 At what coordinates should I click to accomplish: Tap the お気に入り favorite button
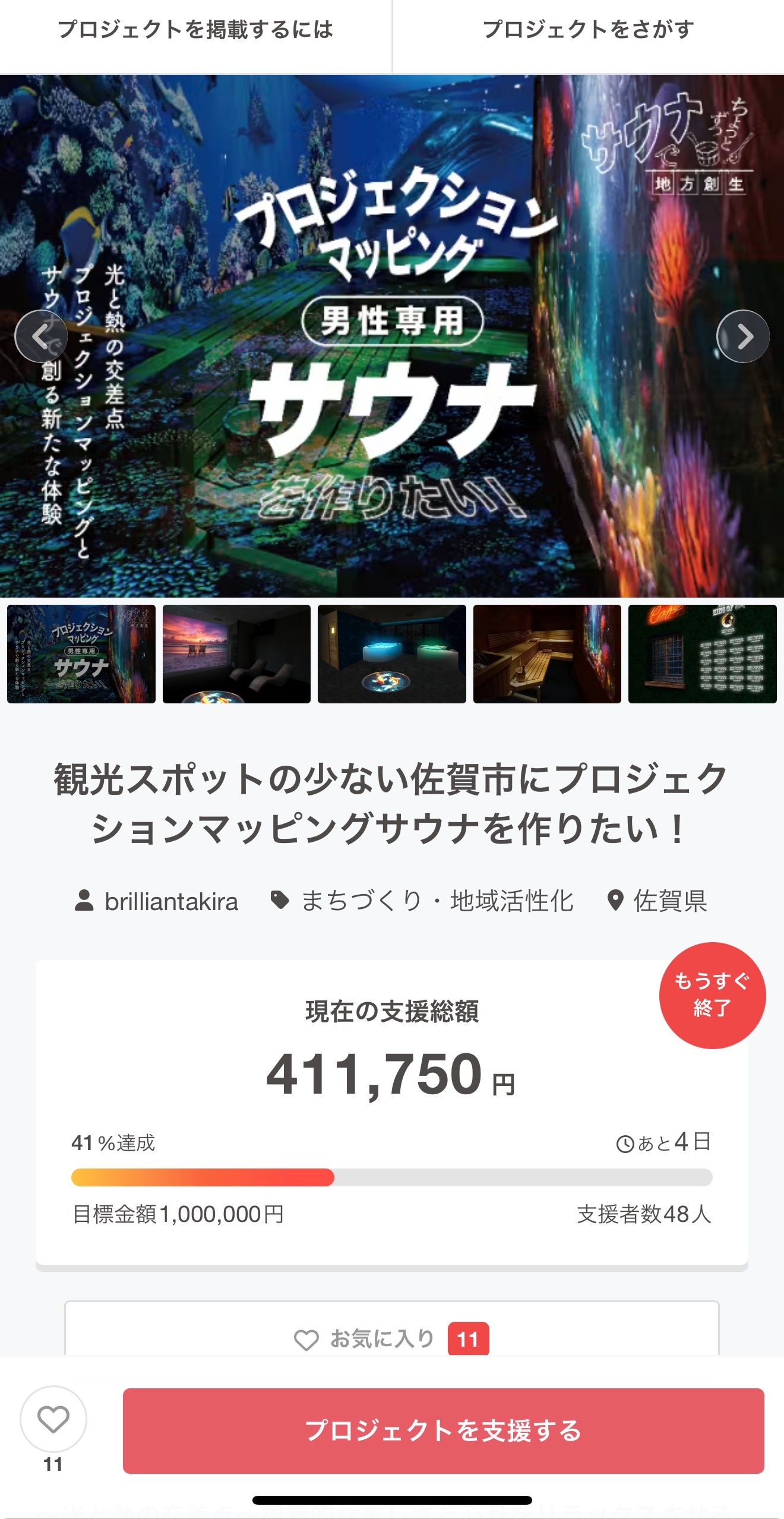392,1338
